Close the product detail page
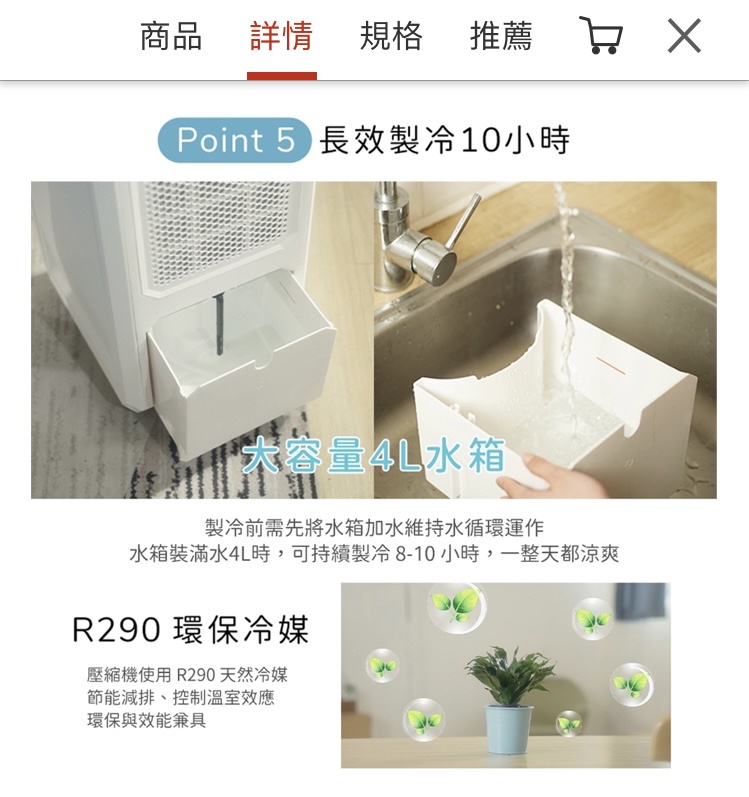Viewport: 749px width, 797px height. click(x=684, y=37)
